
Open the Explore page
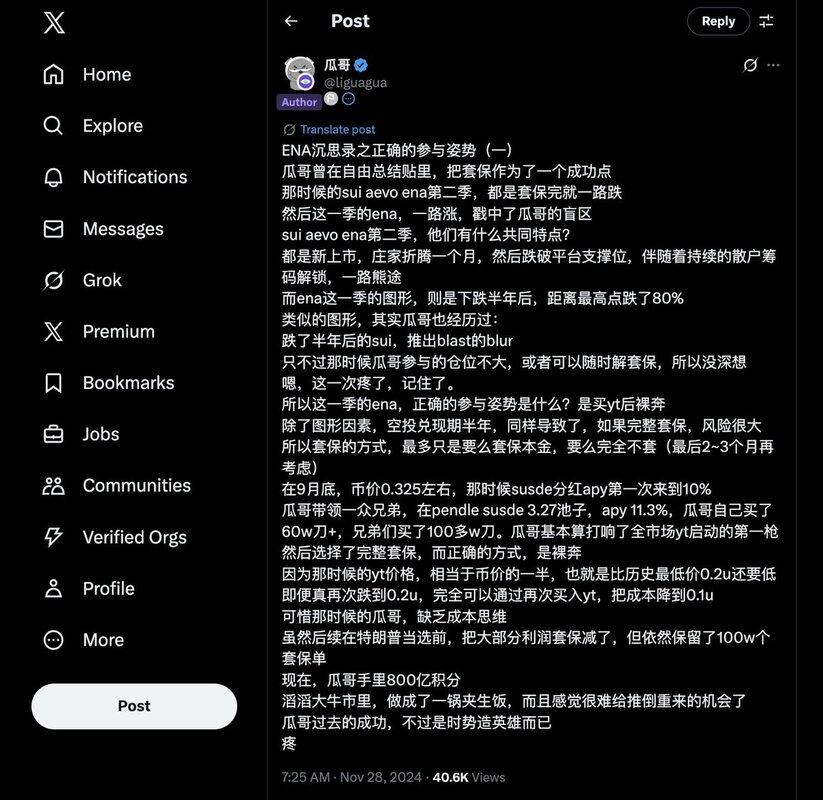click(112, 126)
